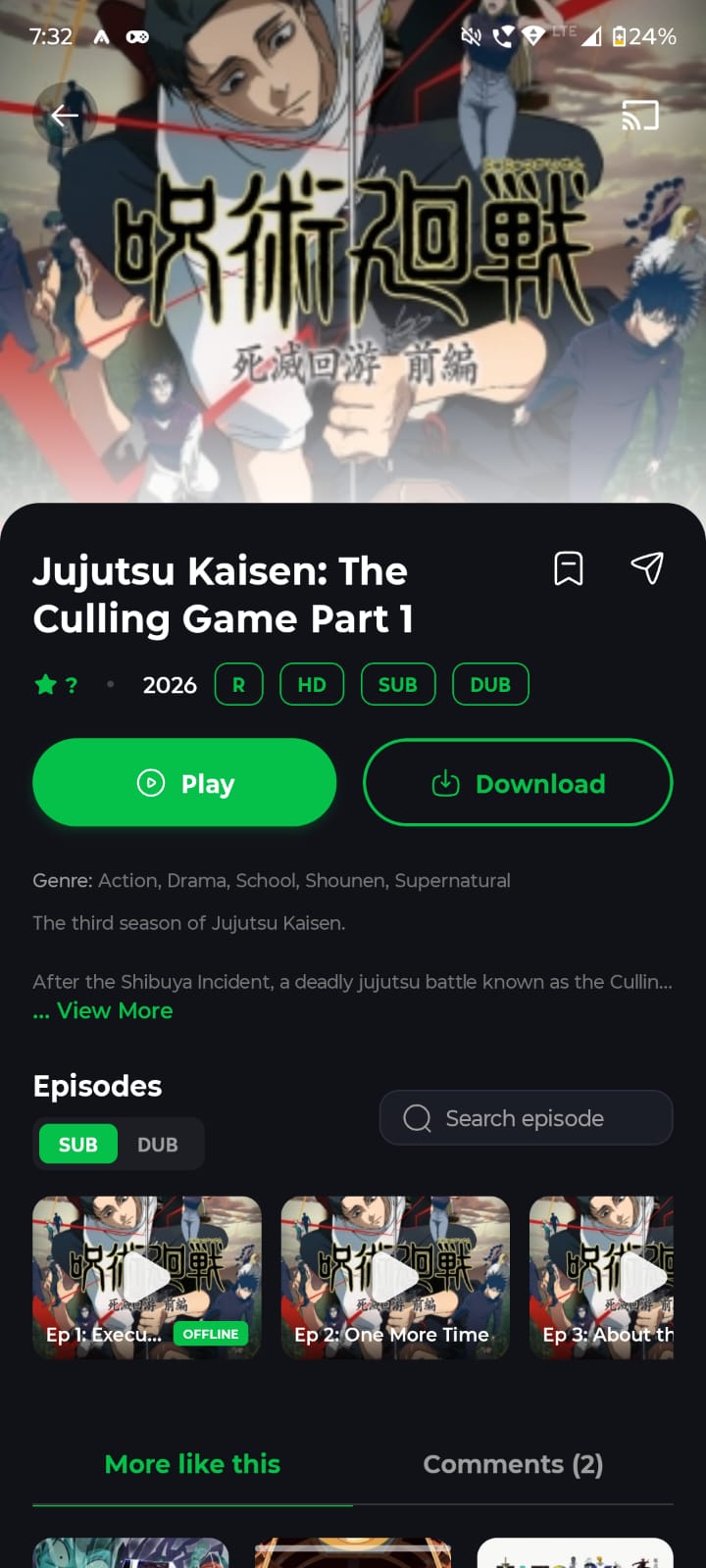Open the Comments (2) tab
This screenshot has height=1568, width=706.
click(513, 1464)
